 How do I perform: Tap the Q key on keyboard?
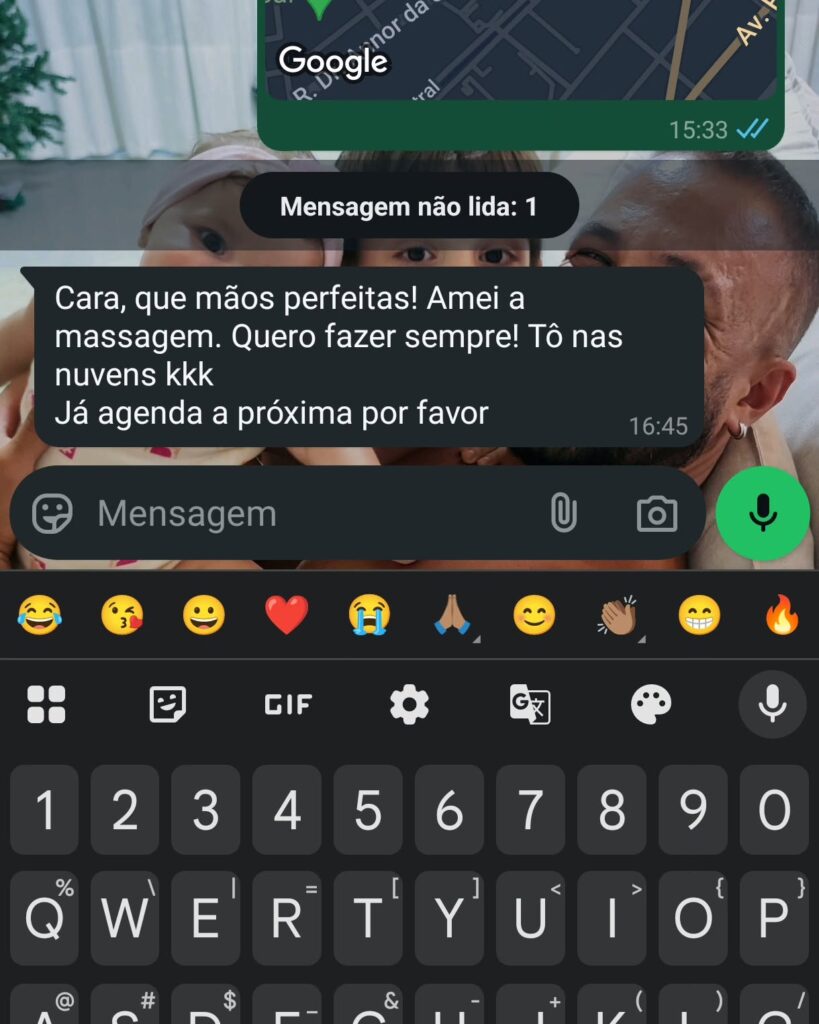pyautogui.click(x=44, y=916)
